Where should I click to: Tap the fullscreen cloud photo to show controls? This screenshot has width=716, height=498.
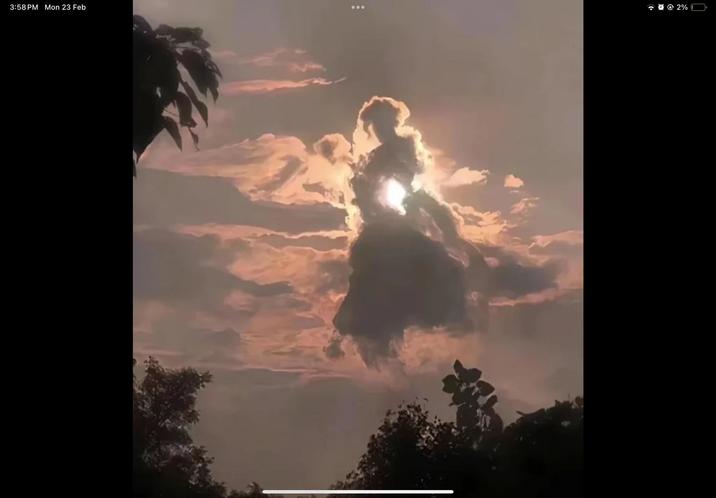(x=358, y=250)
